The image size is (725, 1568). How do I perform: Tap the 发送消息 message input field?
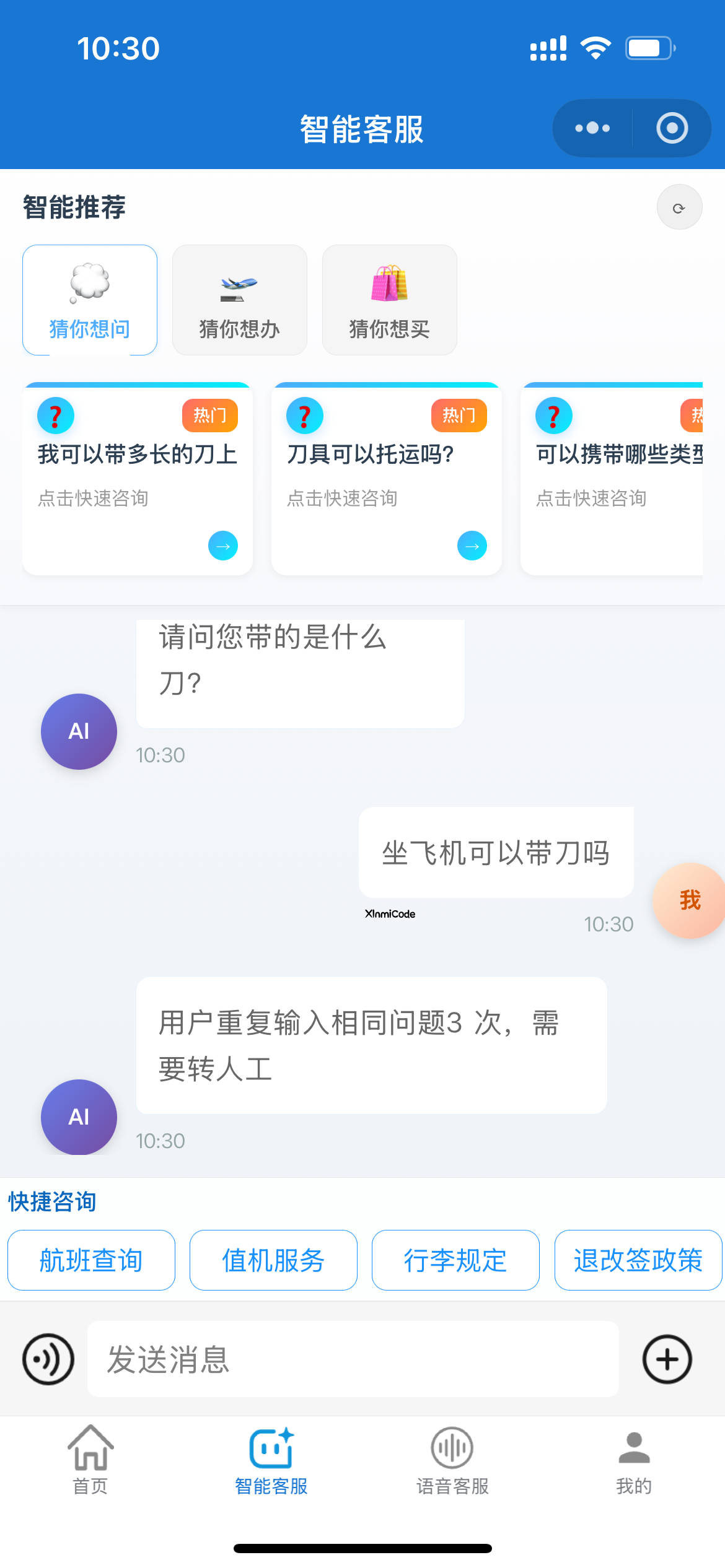point(353,1360)
